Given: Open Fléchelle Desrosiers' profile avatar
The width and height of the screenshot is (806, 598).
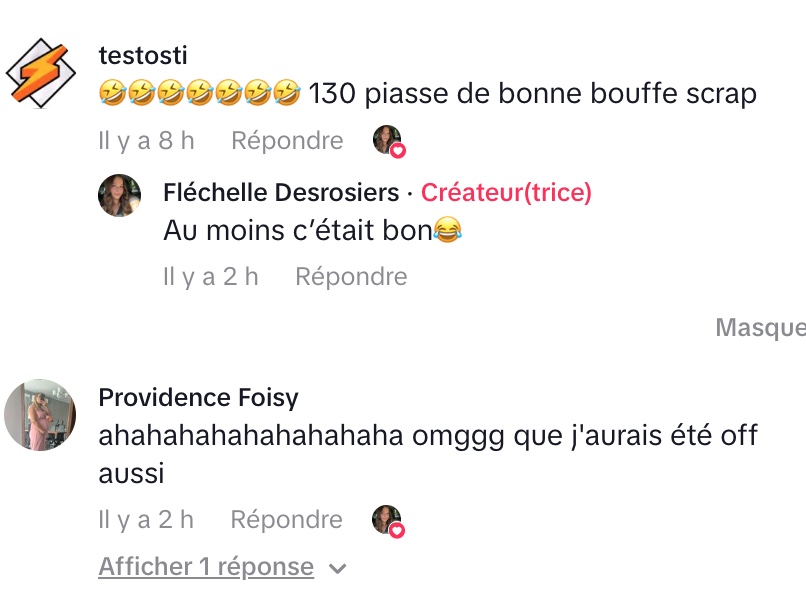Looking at the screenshot, I should pos(119,195).
